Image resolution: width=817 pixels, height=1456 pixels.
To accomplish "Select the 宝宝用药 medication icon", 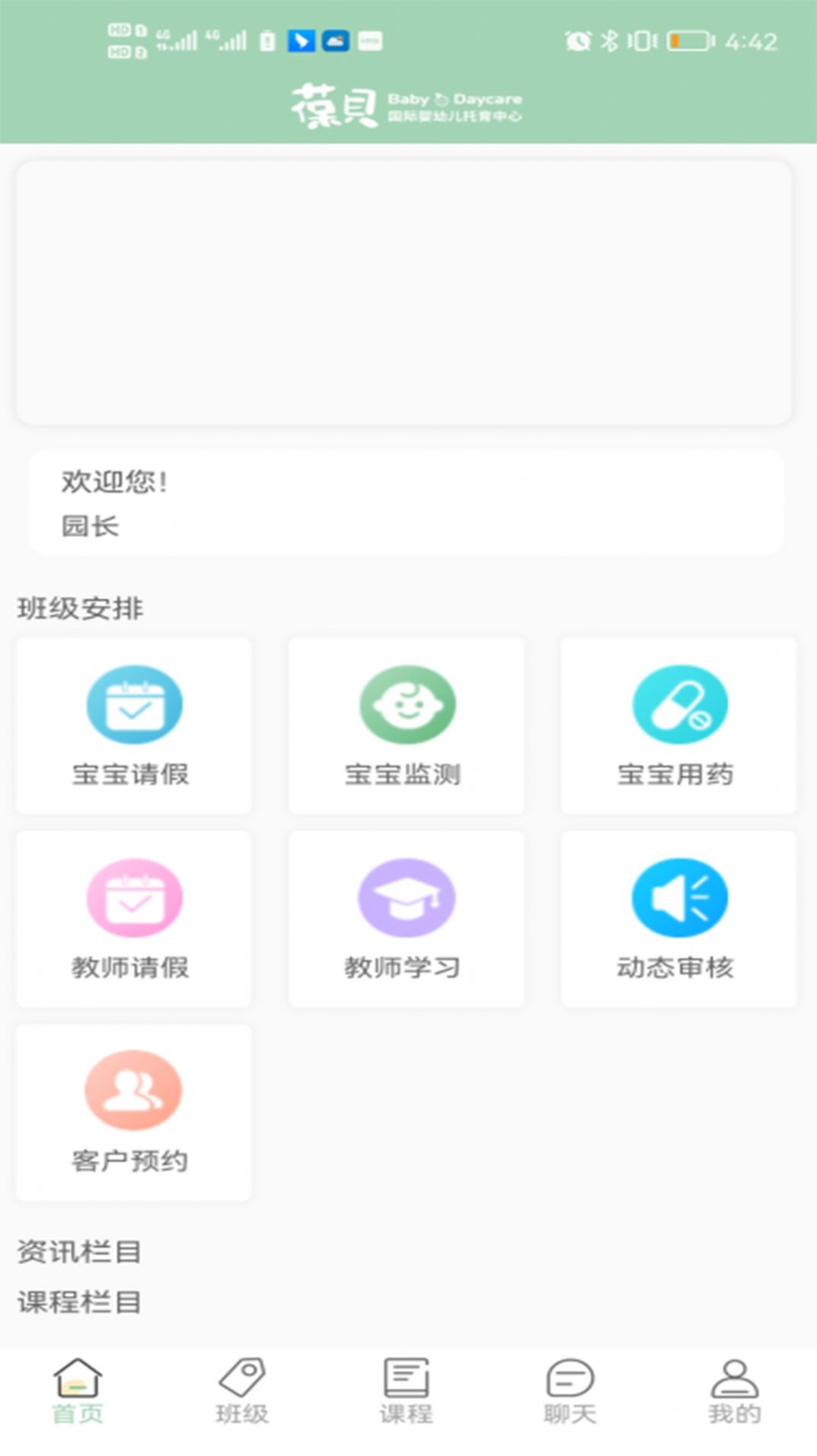I will [x=678, y=727].
